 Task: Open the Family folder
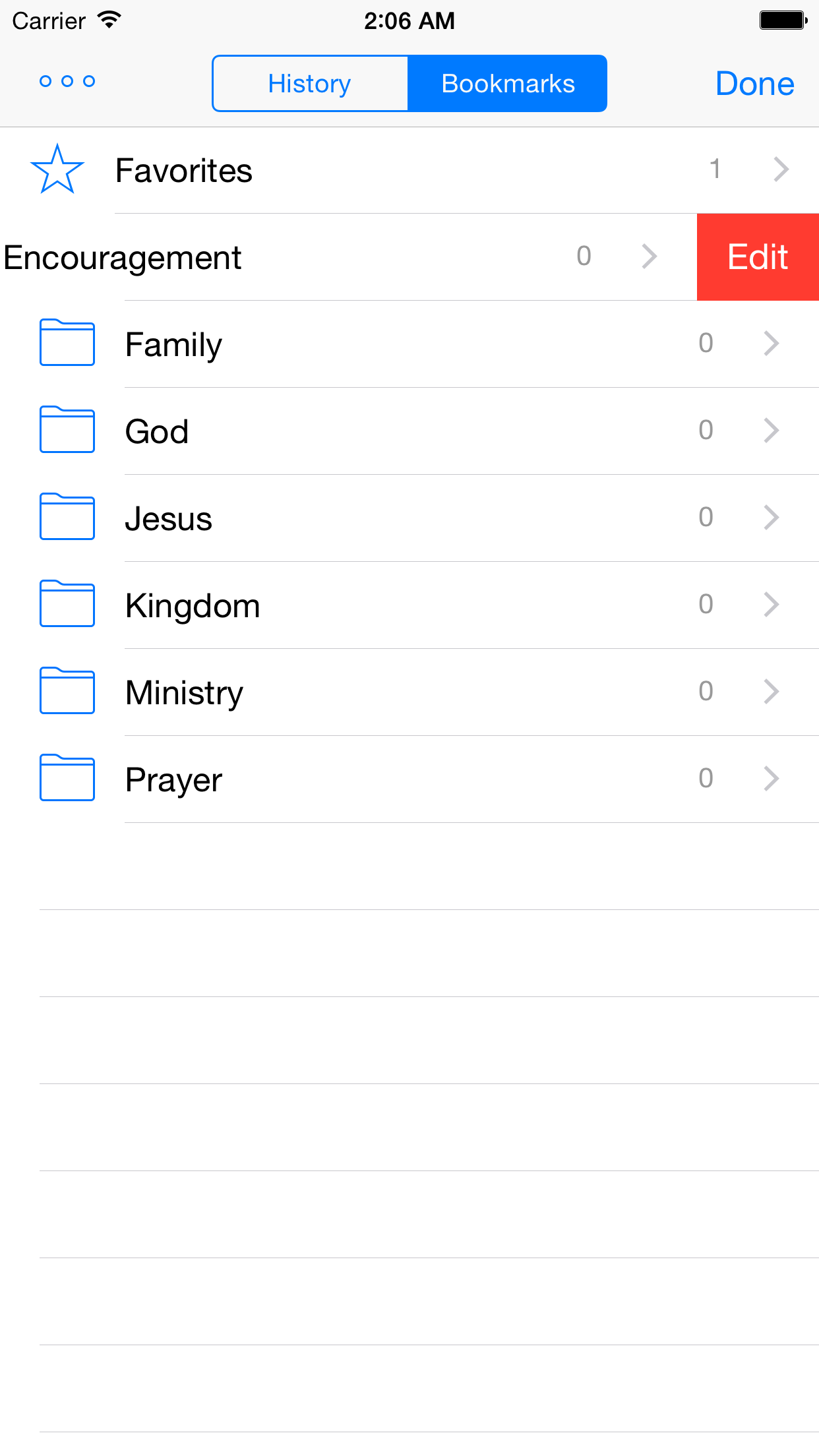point(409,344)
